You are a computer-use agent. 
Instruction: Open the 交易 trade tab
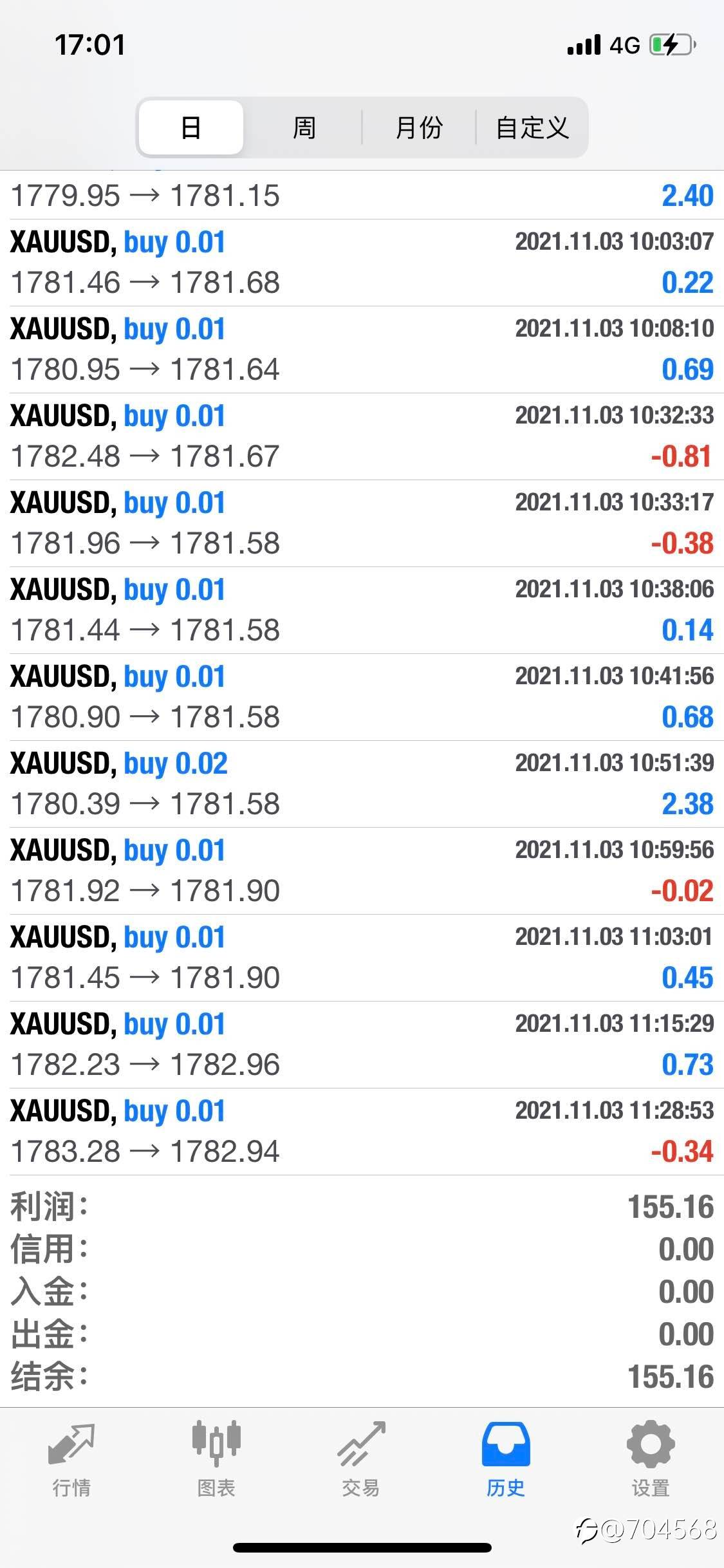coord(361,1459)
